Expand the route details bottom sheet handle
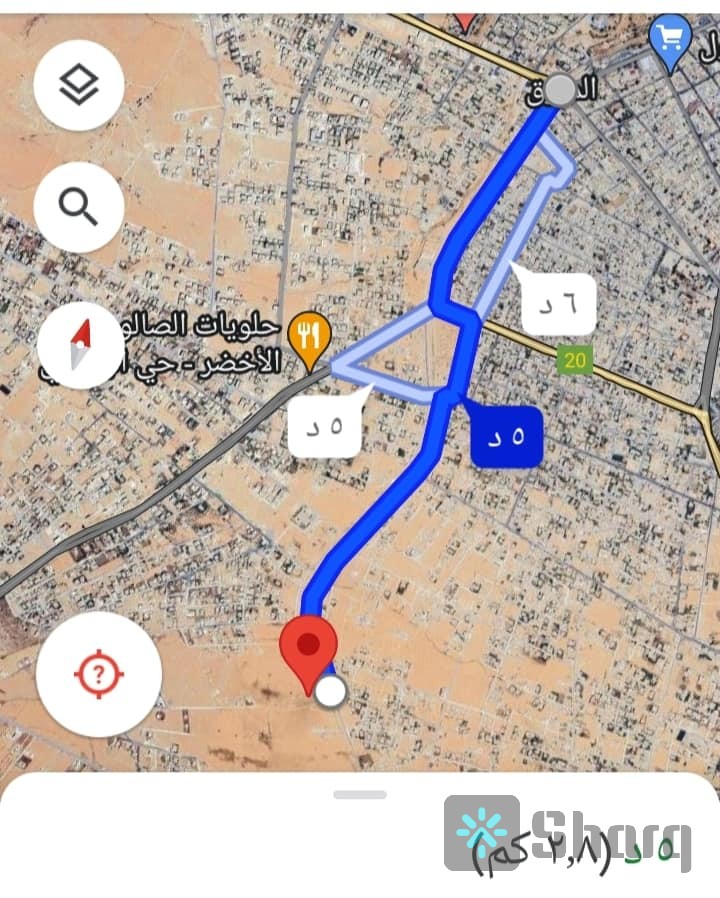 [x=360, y=795]
